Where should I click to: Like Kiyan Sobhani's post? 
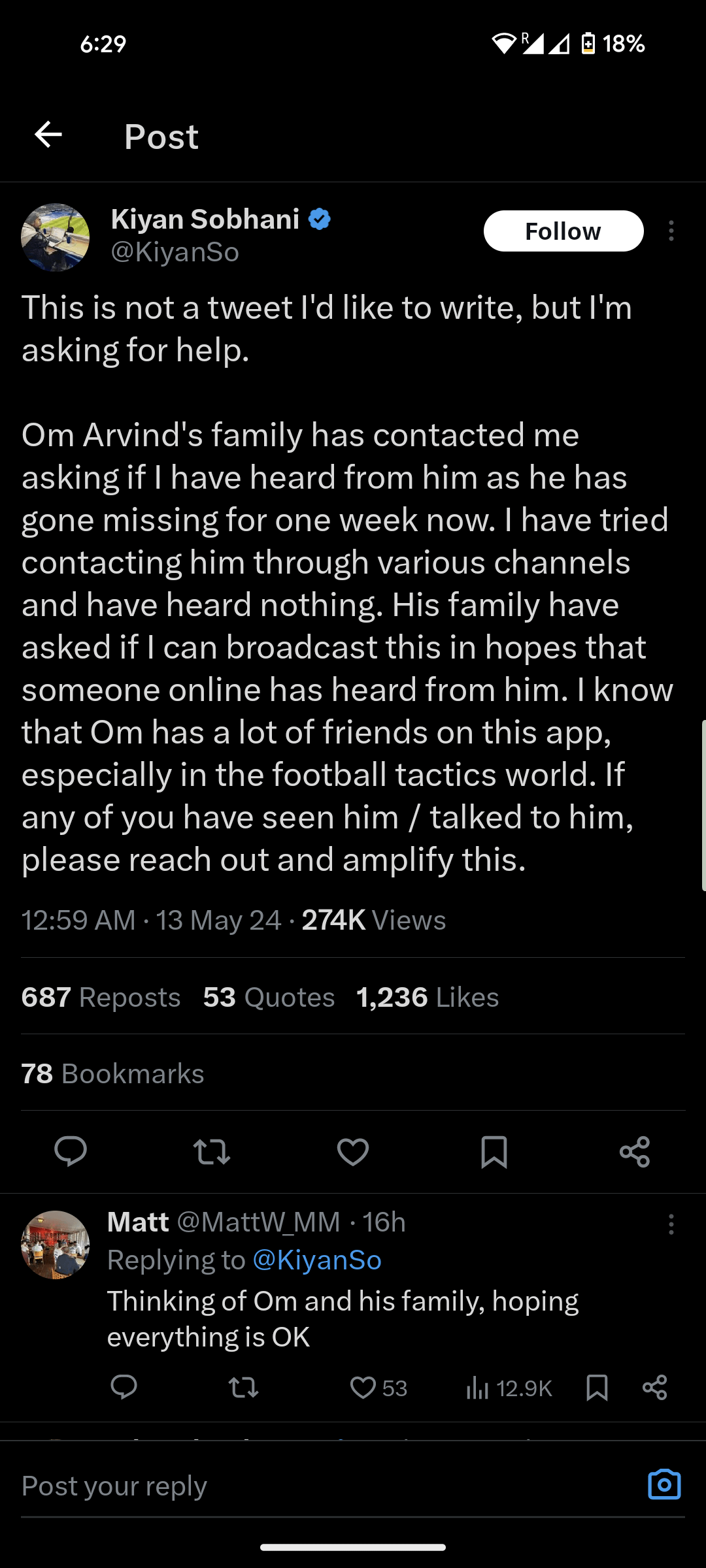click(353, 1152)
